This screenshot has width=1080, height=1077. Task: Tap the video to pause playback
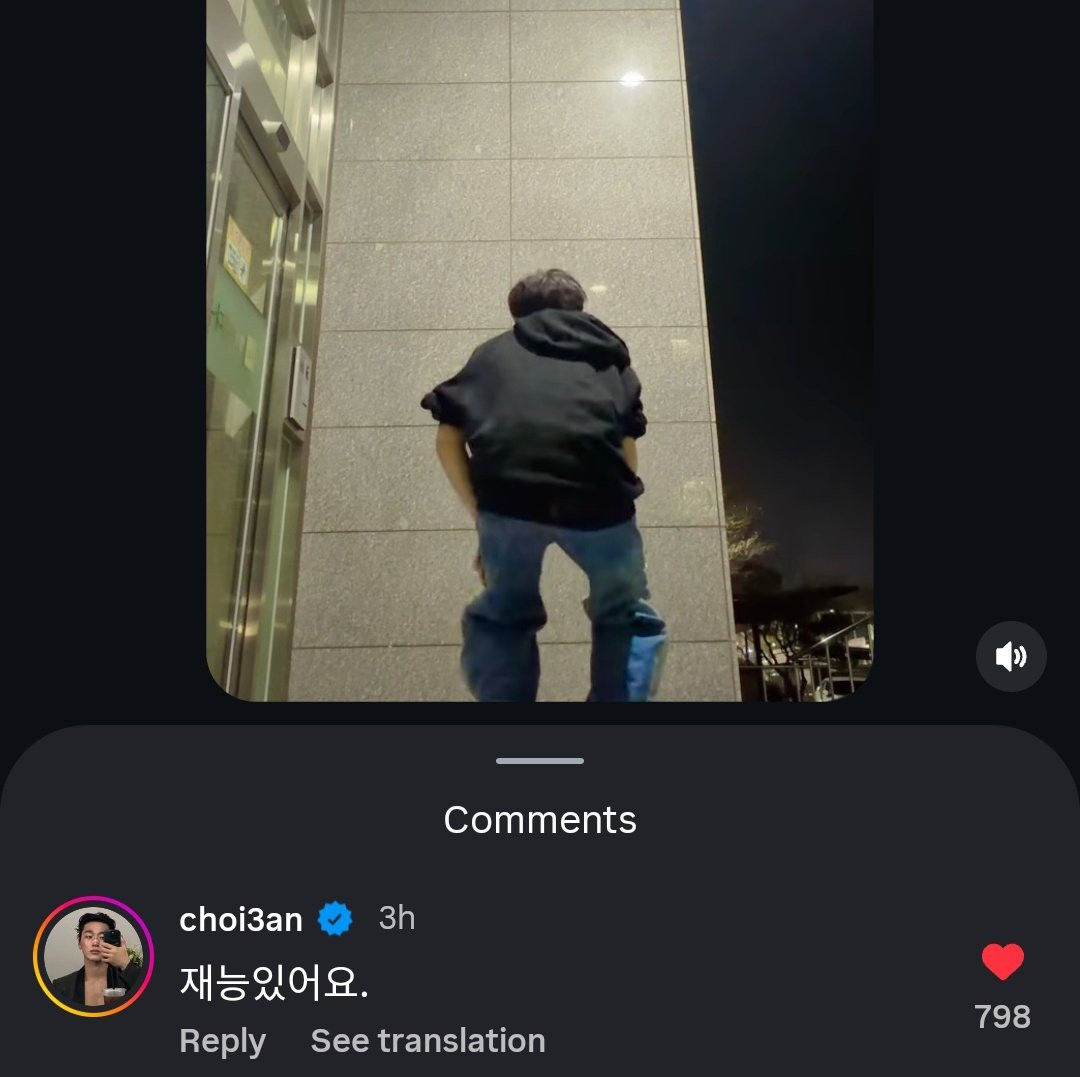(x=540, y=350)
